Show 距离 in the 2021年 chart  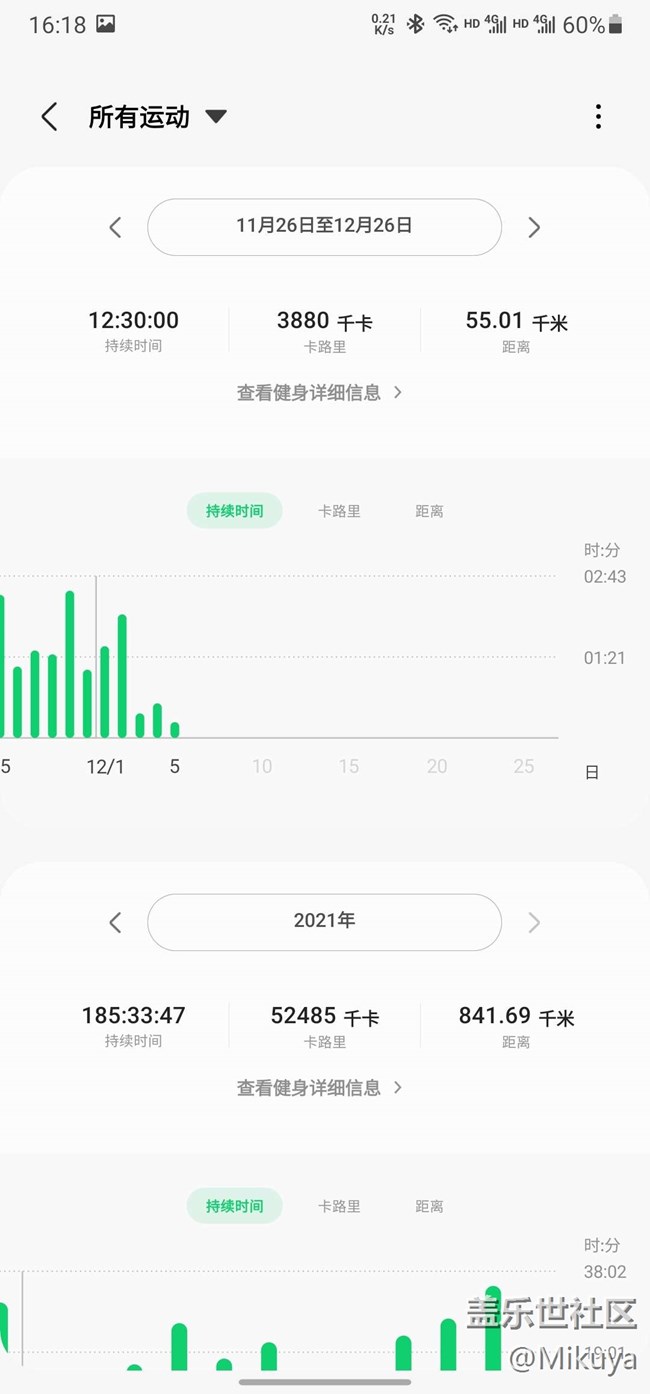[429, 1206]
